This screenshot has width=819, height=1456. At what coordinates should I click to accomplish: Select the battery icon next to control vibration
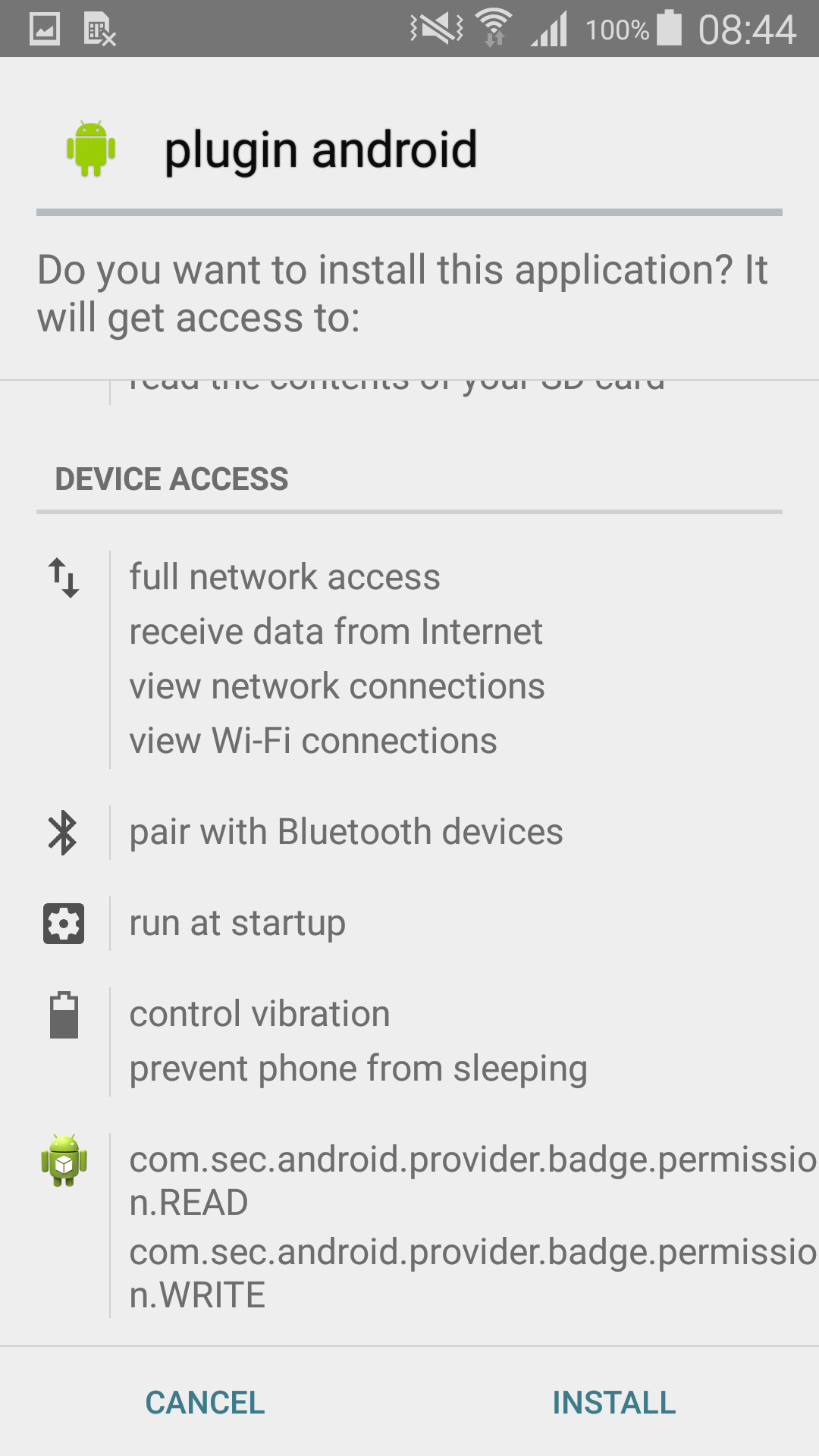[x=64, y=1016]
